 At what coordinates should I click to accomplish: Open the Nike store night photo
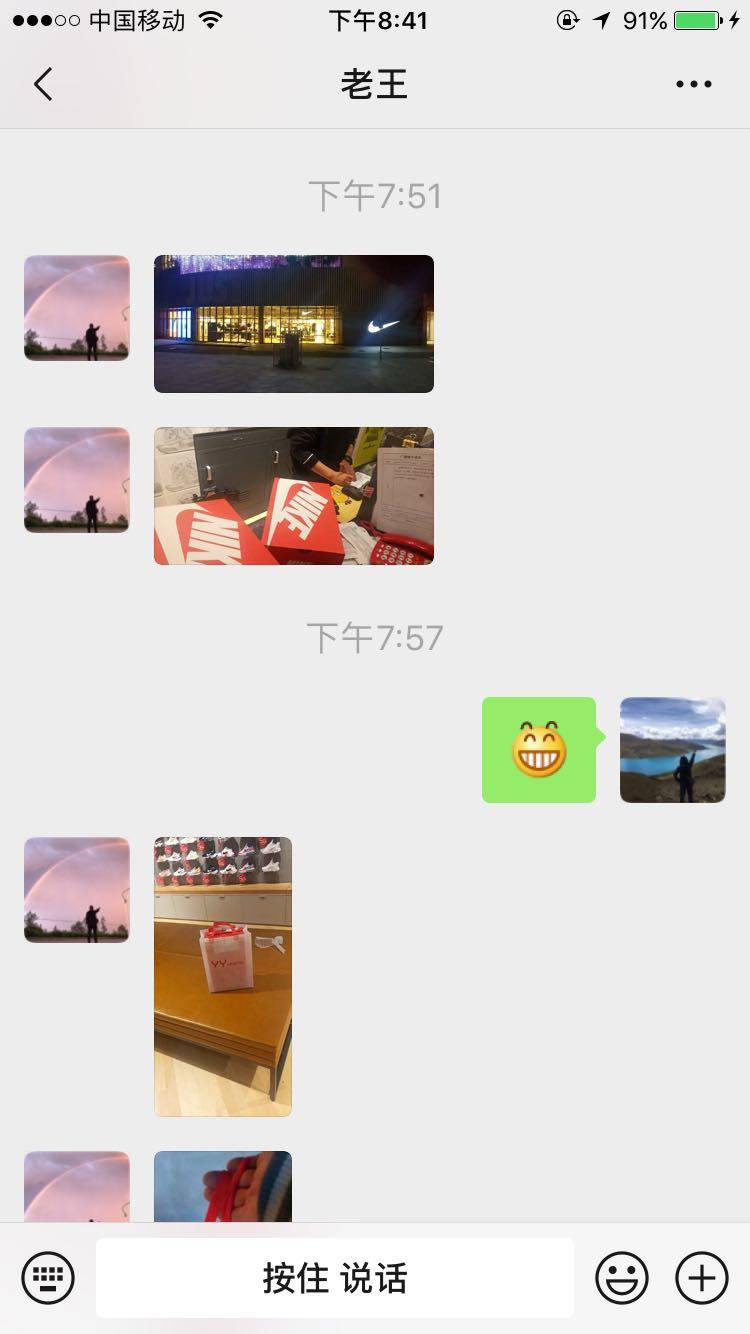point(294,324)
